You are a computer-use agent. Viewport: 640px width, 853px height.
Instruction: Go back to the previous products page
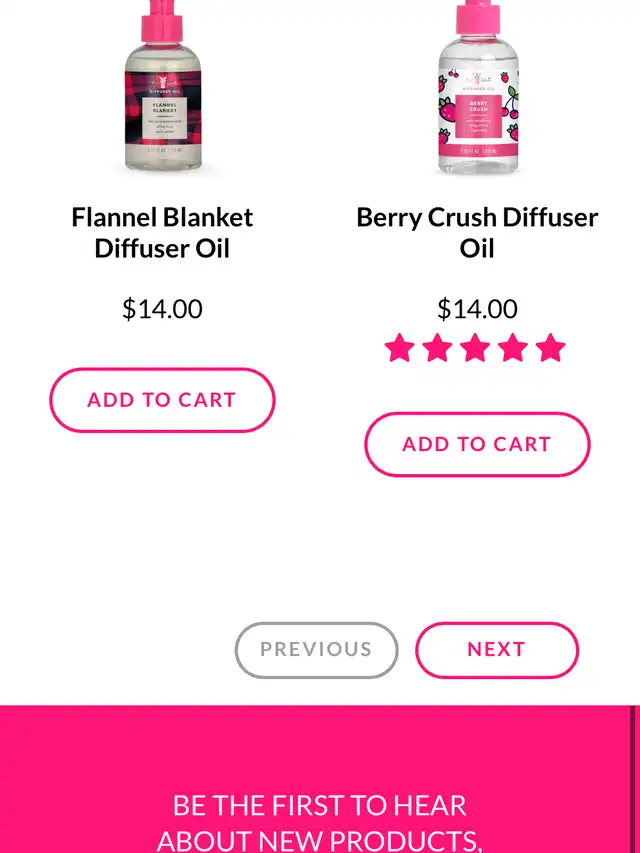click(x=316, y=650)
